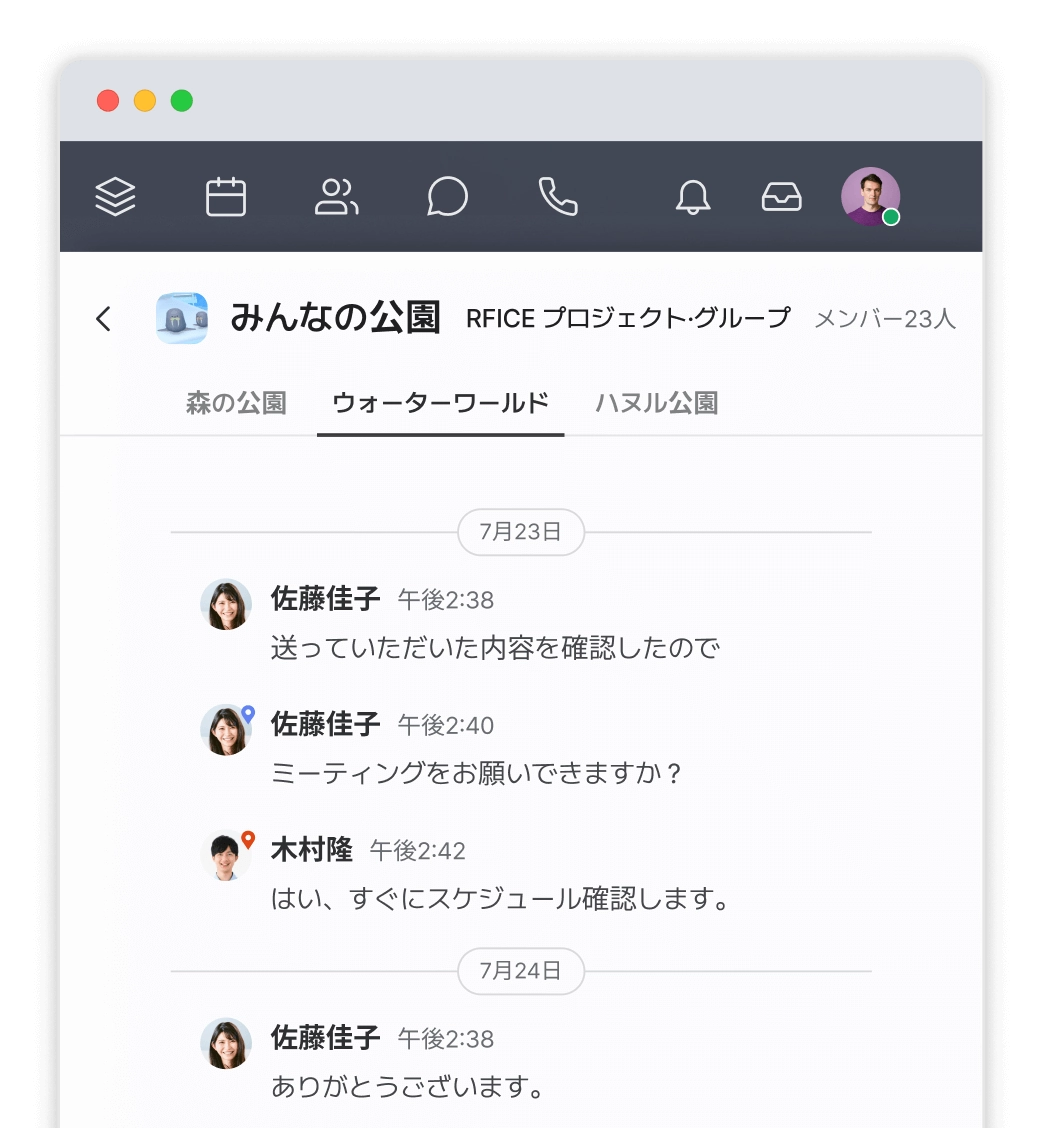Screen dimensions: 1040x1128
Task: Open the chat bubble icon
Action: 447,197
